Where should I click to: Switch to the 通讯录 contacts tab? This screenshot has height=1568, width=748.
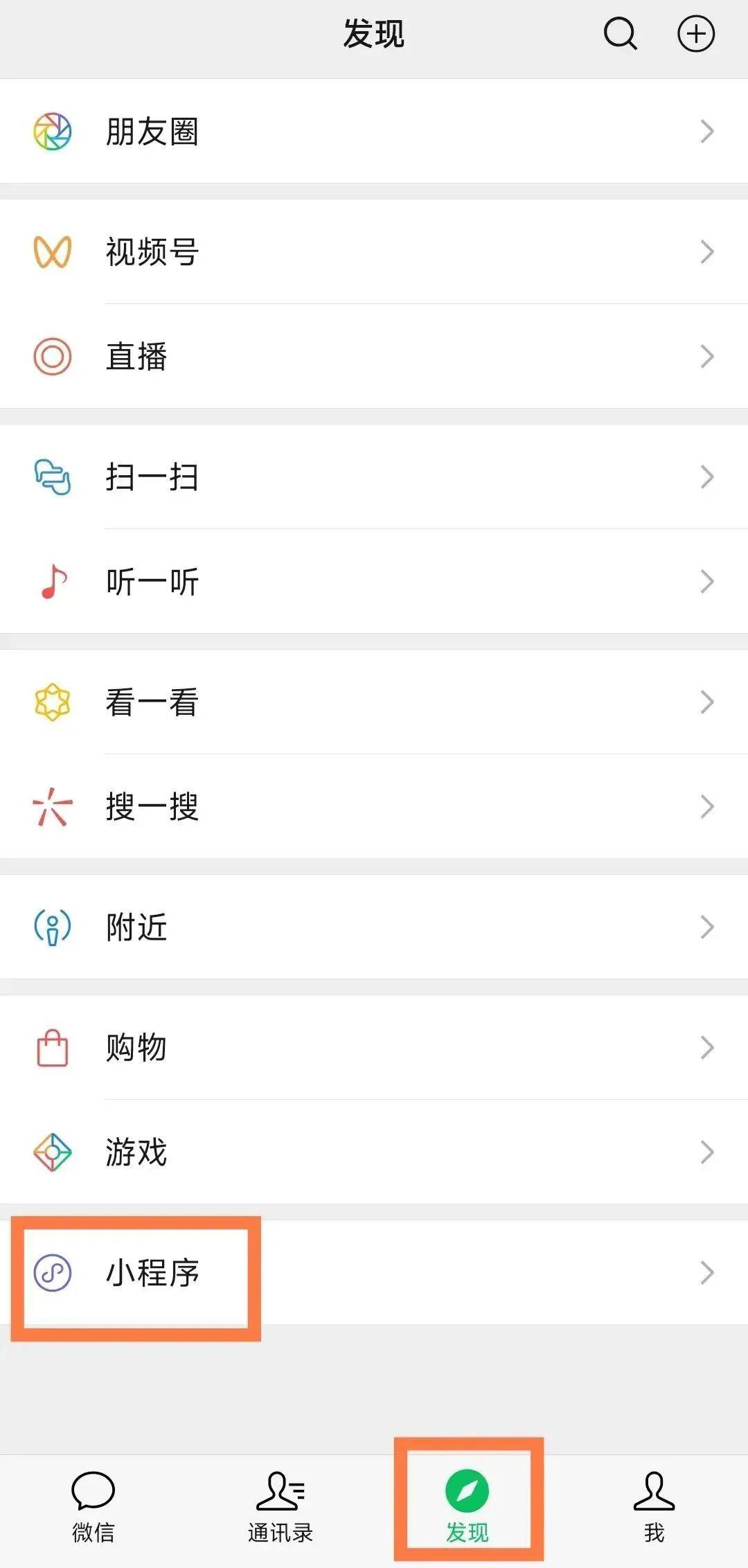(280, 1506)
